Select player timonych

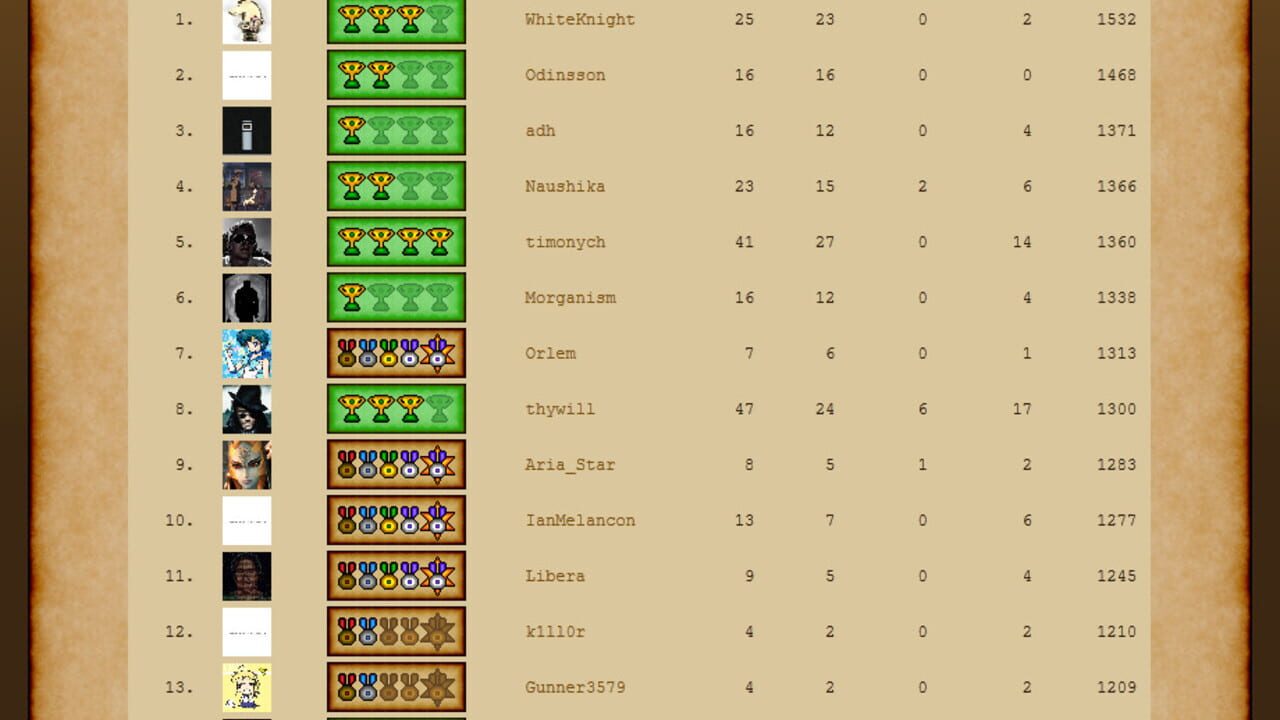[565, 242]
